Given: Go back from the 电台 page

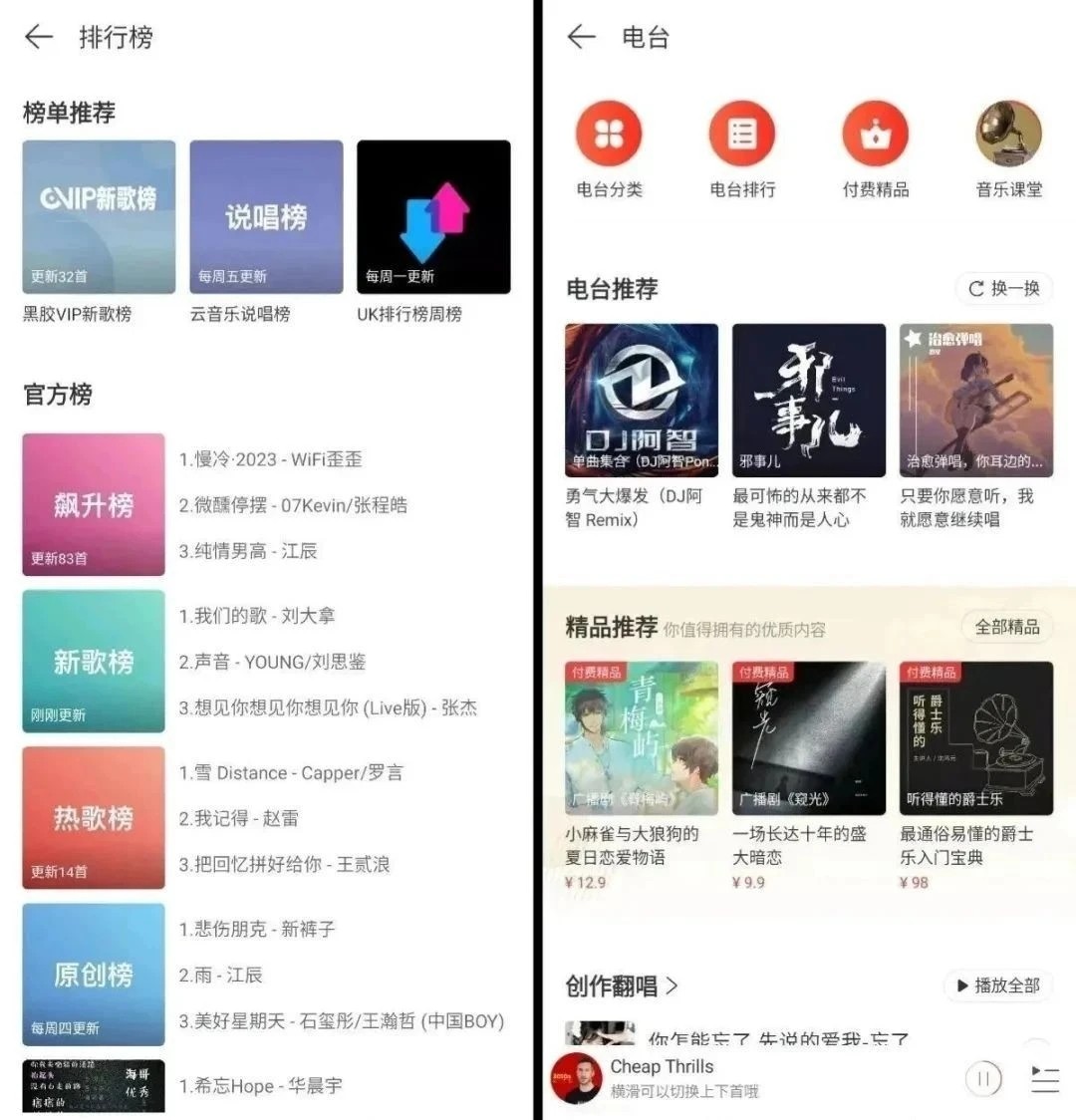Looking at the screenshot, I should (581, 38).
